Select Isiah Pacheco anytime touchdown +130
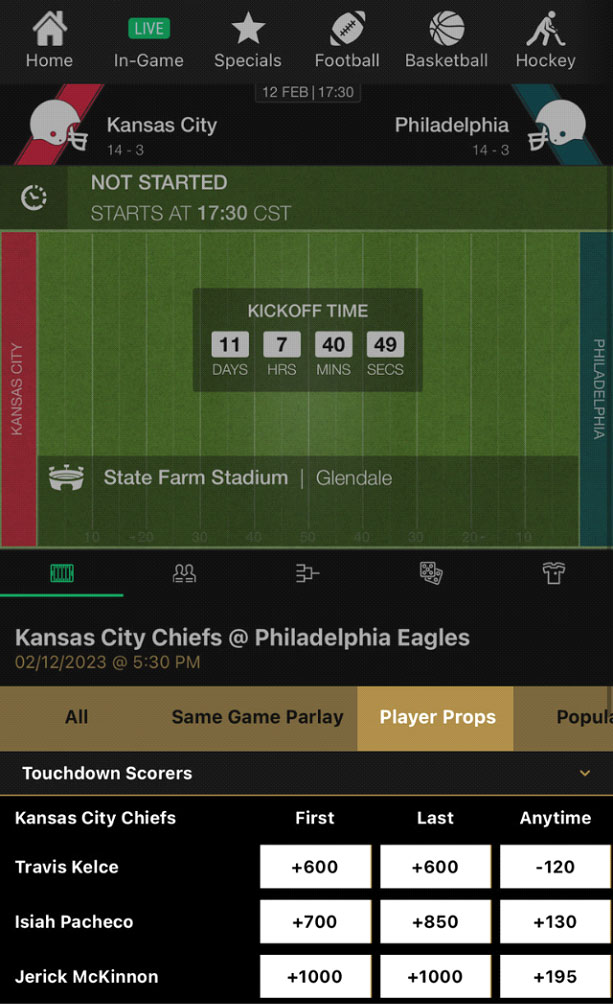 tap(555, 922)
